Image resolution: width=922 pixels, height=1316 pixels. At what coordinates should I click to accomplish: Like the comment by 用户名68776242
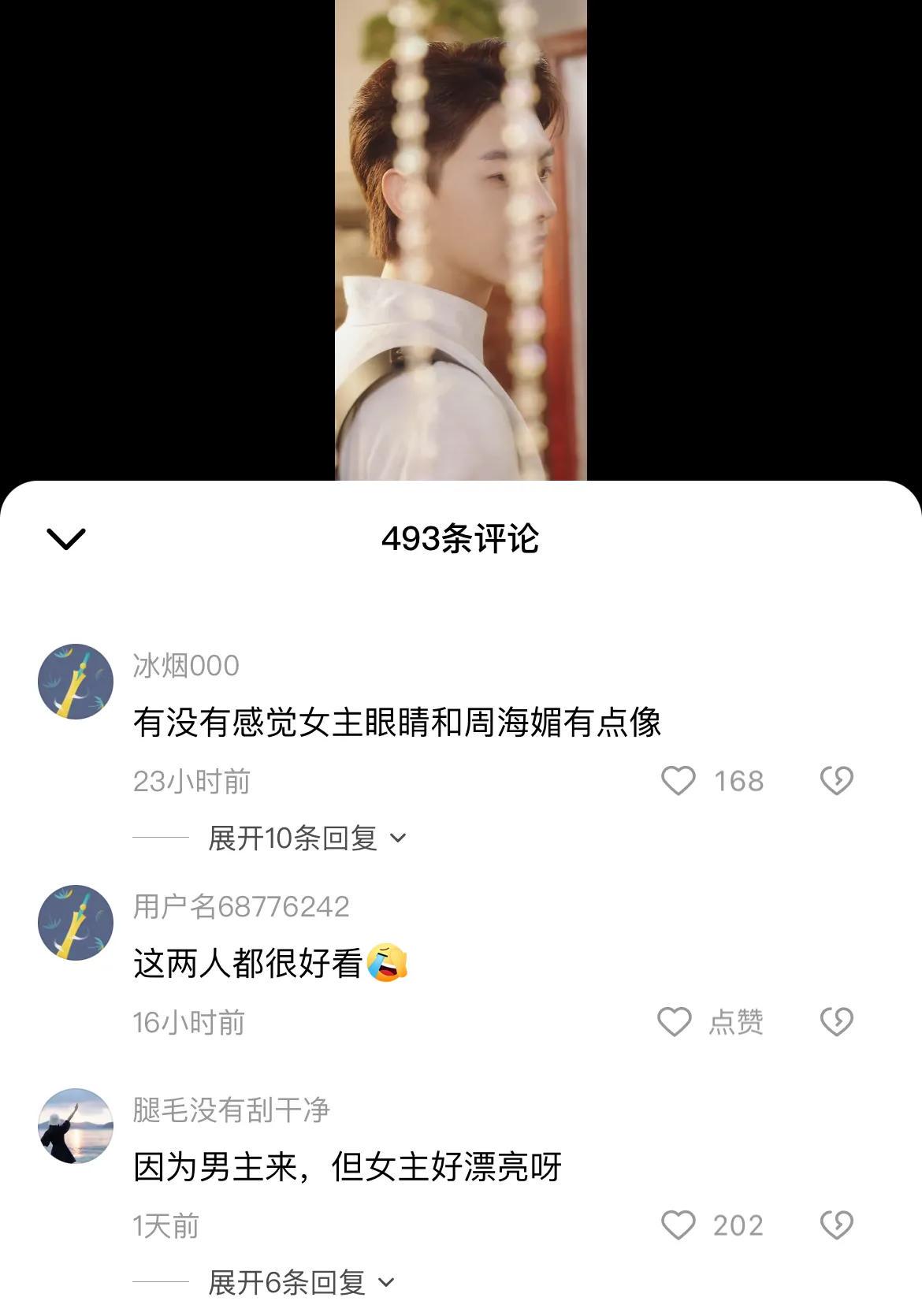click(675, 1022)
